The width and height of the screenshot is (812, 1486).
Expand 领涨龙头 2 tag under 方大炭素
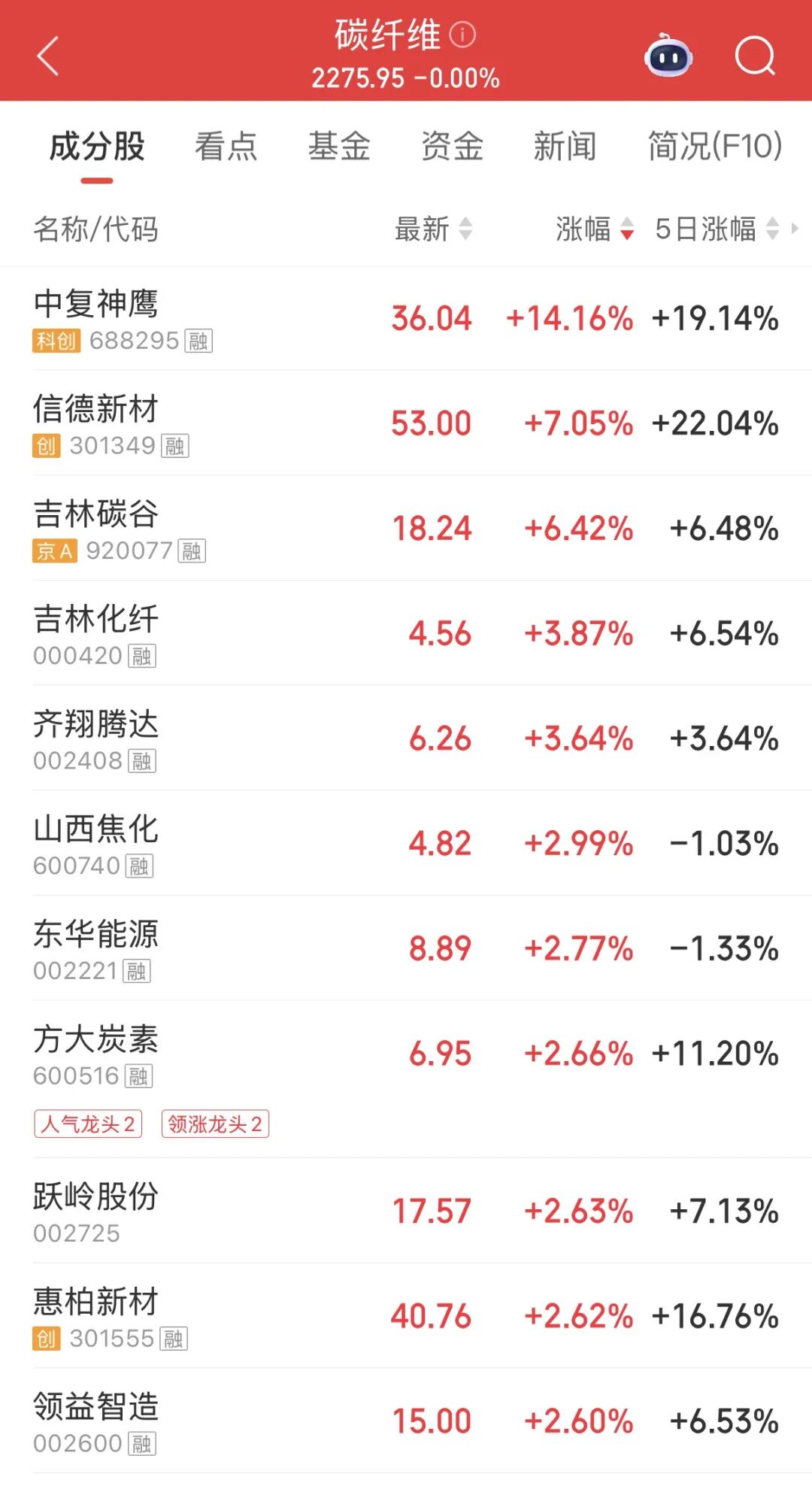216,1124
